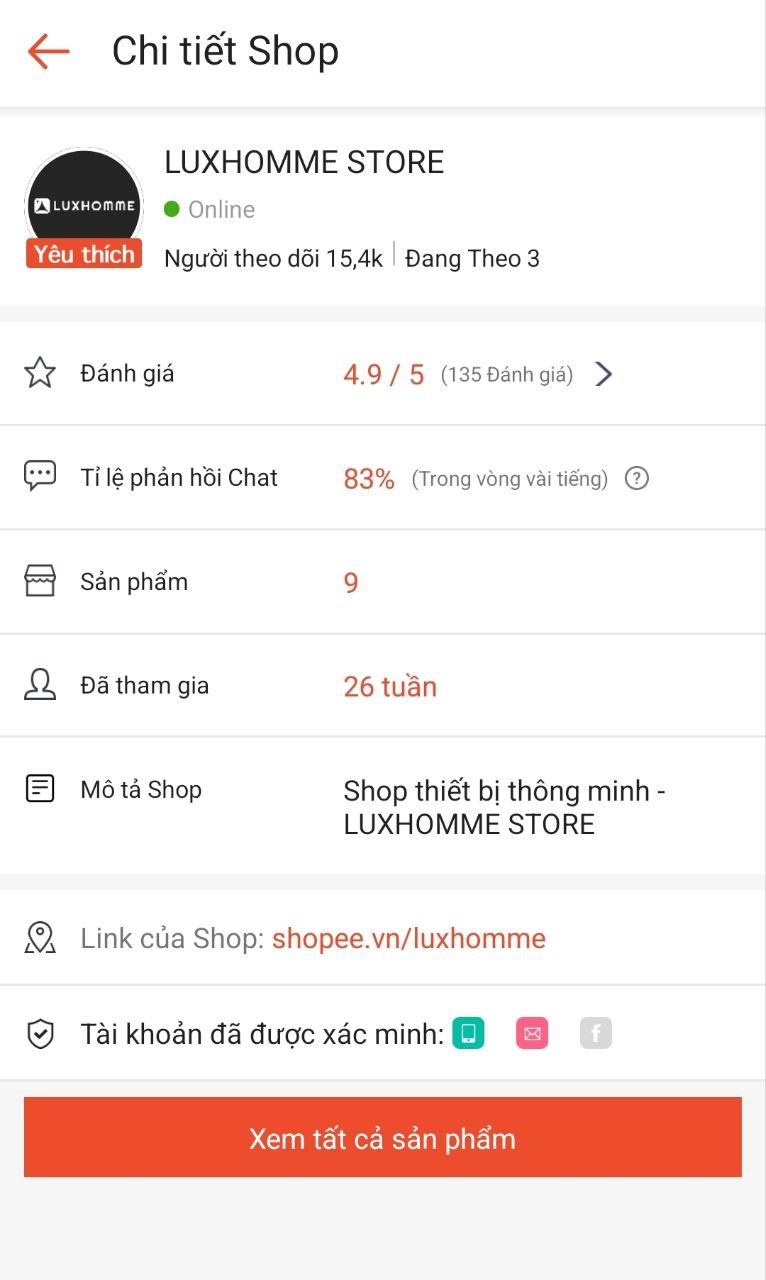The height and width of the screenshot is (1280, 766).
Task: Tap the chat response rate help icon
Action: pos(637,478)
